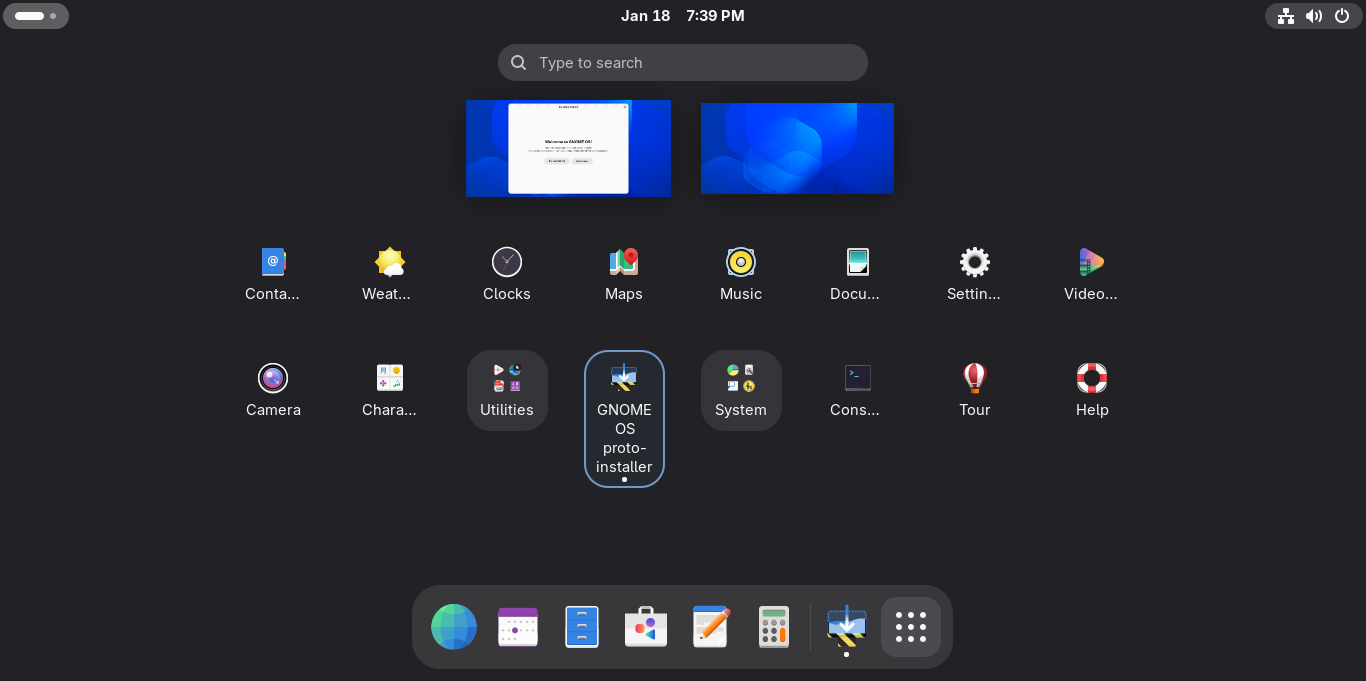The height and width of the screenshot is (681, 1366).
Task: Select the workspace thumbnail showing the installer window
Action: (x=568, y=148)
